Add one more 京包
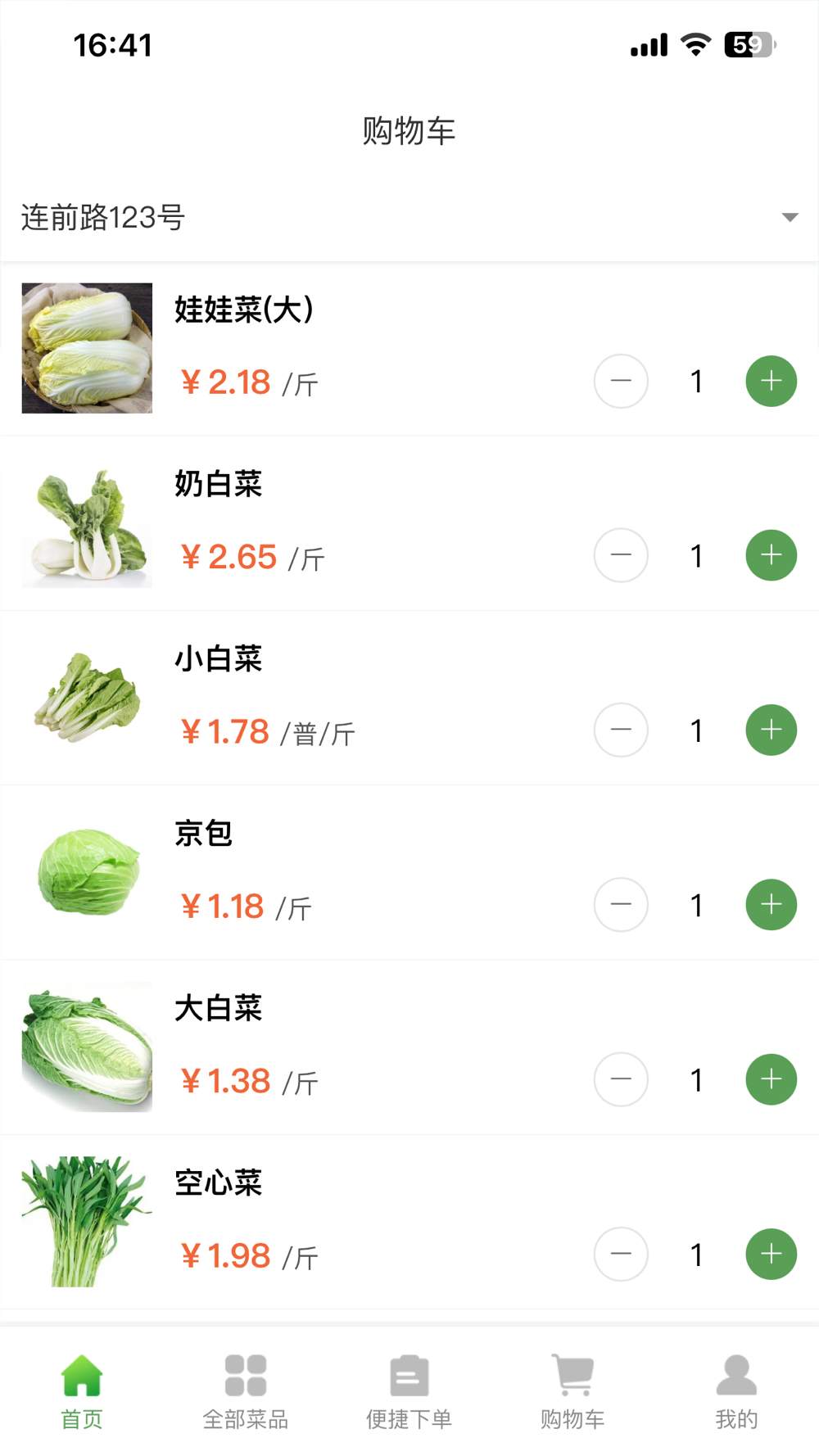The width and height of the screenshot is (819, 1456). pyautogui.click(x=771, y=905)
